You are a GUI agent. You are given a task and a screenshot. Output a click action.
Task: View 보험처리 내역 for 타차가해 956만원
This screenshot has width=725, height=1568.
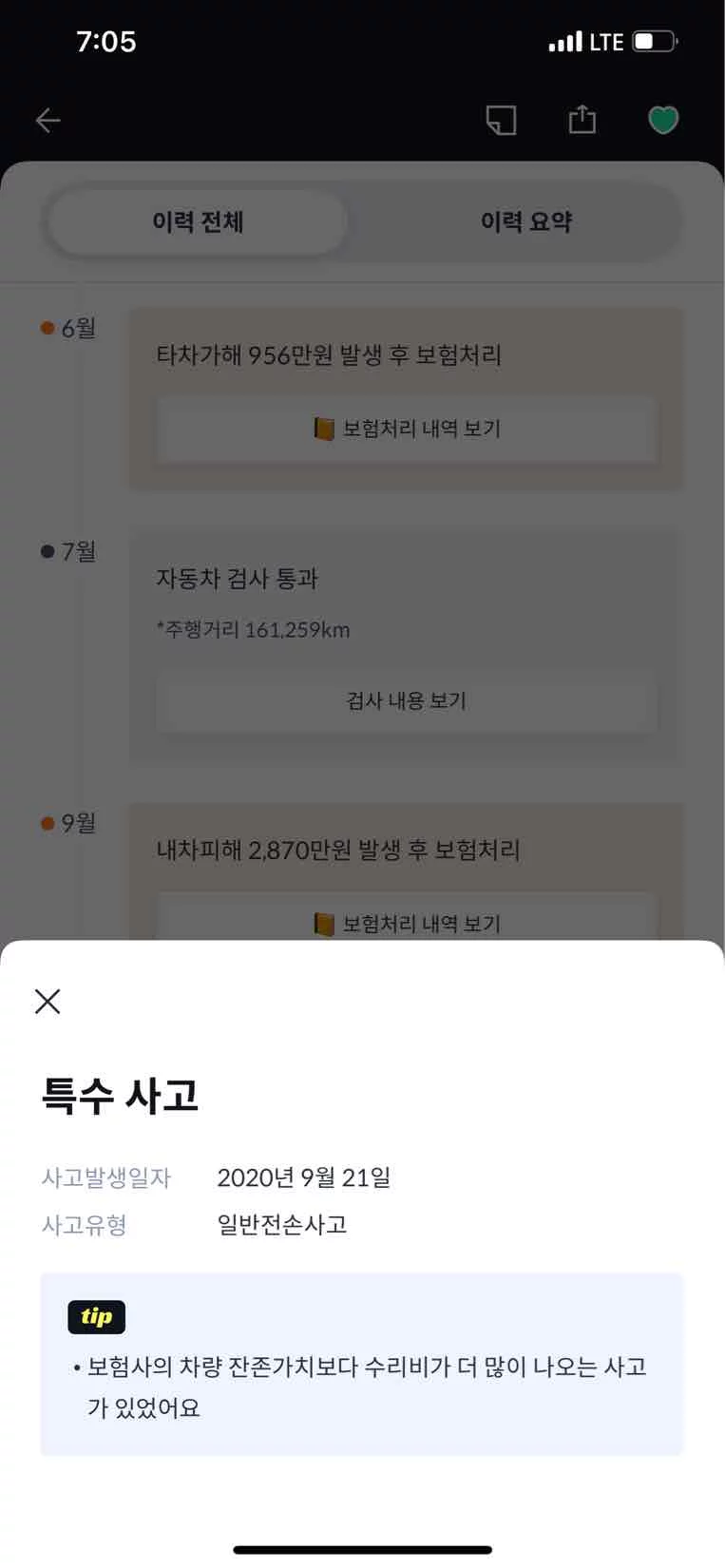point(407,429)
